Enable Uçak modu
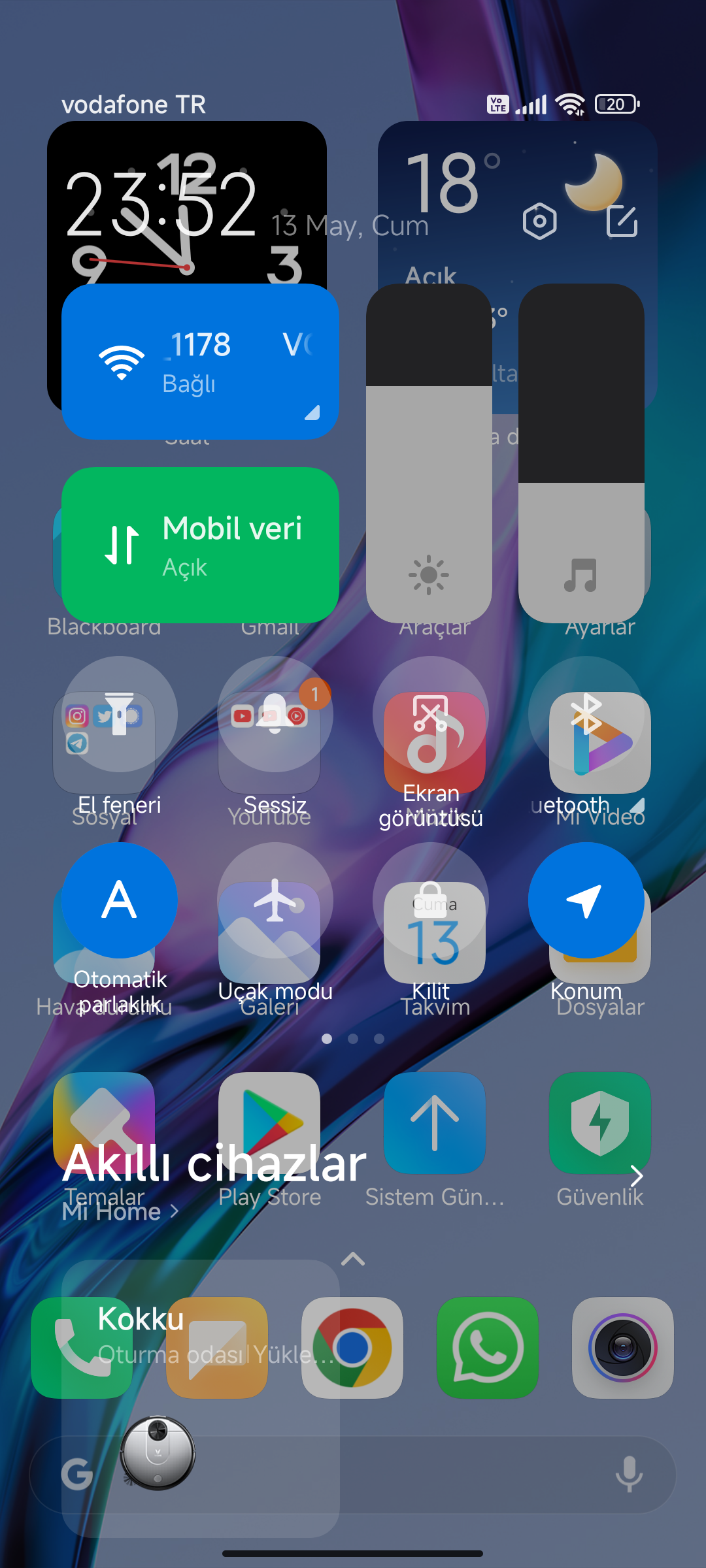Viewport: 706px width, 1568px height. click(275, 900)
